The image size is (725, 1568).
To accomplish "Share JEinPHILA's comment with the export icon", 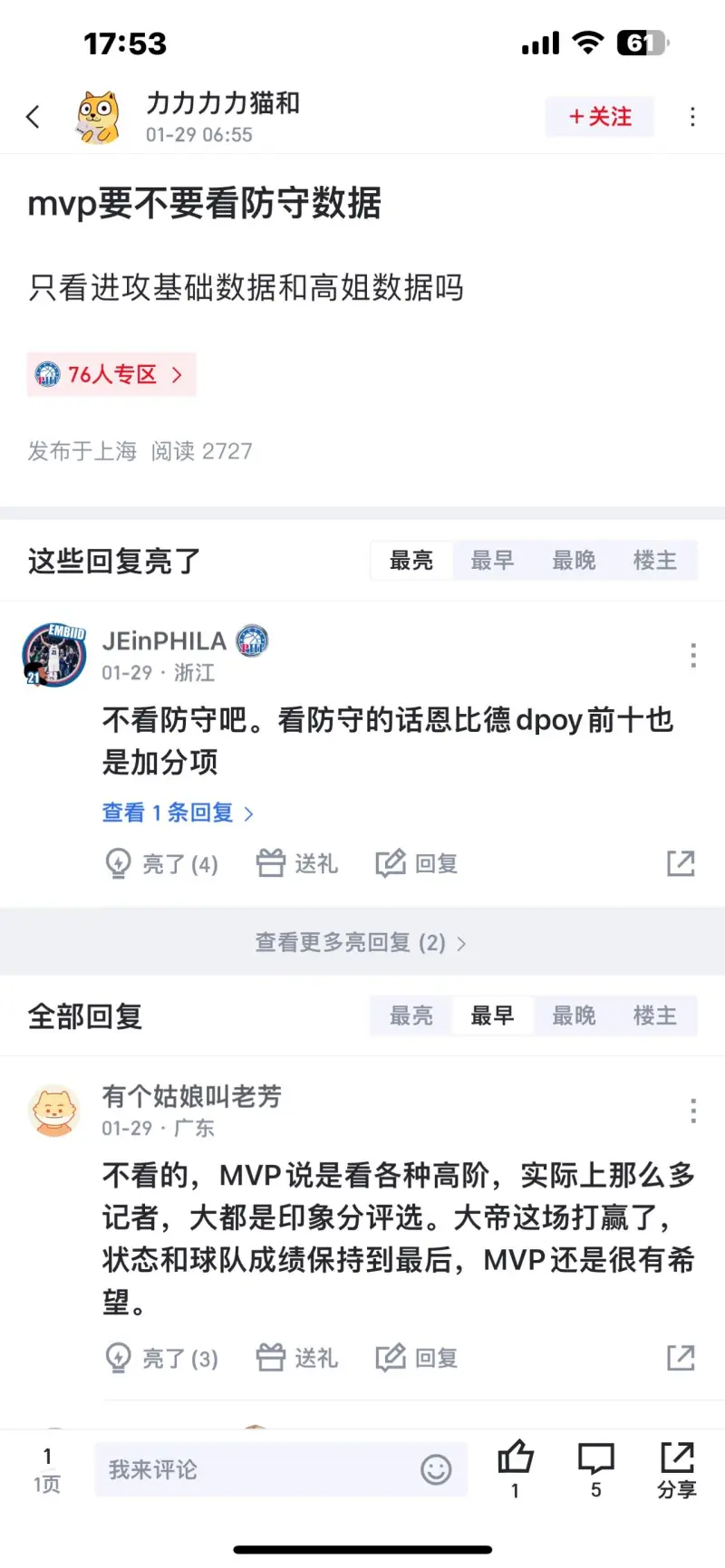I will (681, 864).
